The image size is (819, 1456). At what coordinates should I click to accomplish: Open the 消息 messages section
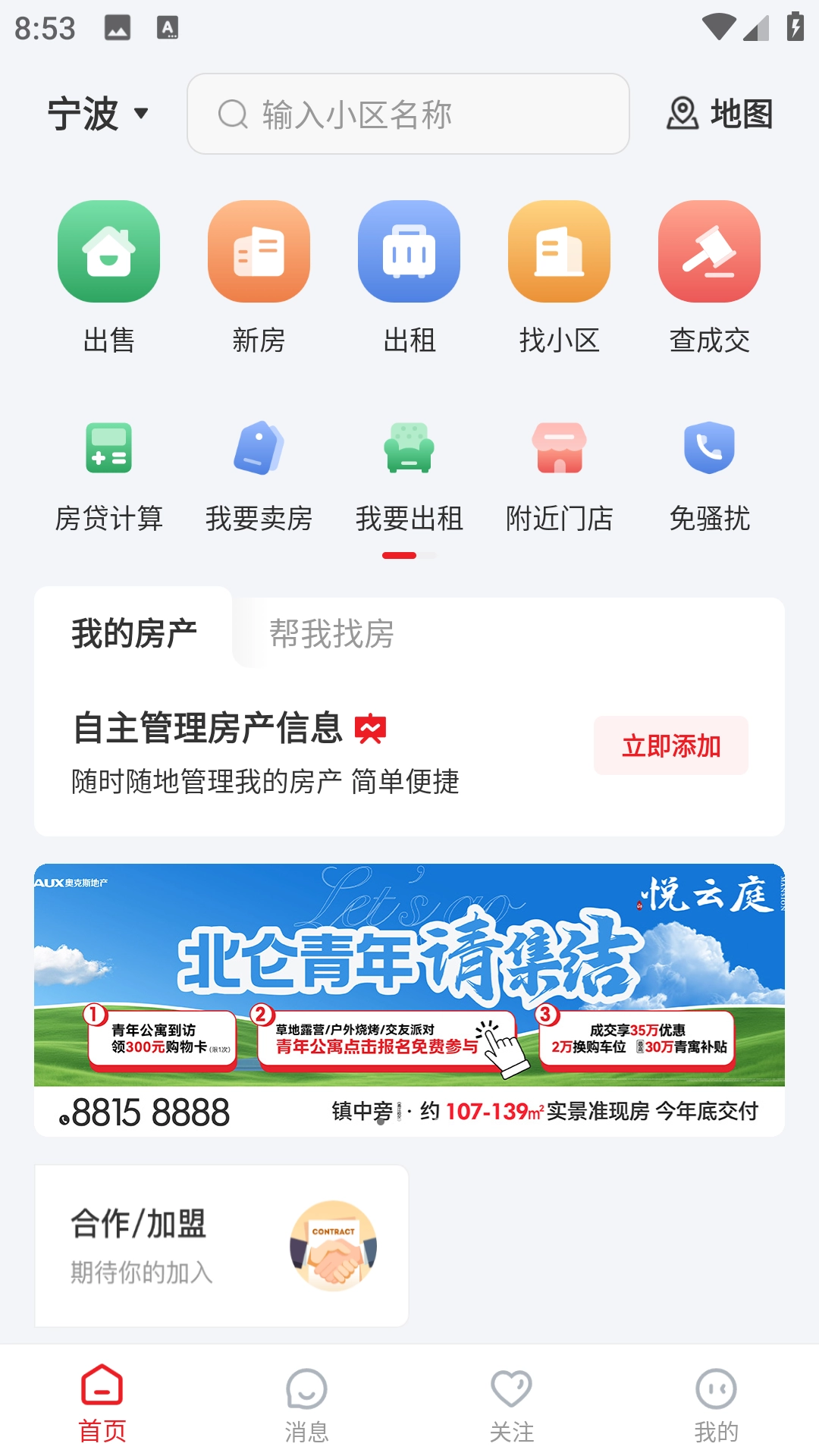(x=307, y=1407)
